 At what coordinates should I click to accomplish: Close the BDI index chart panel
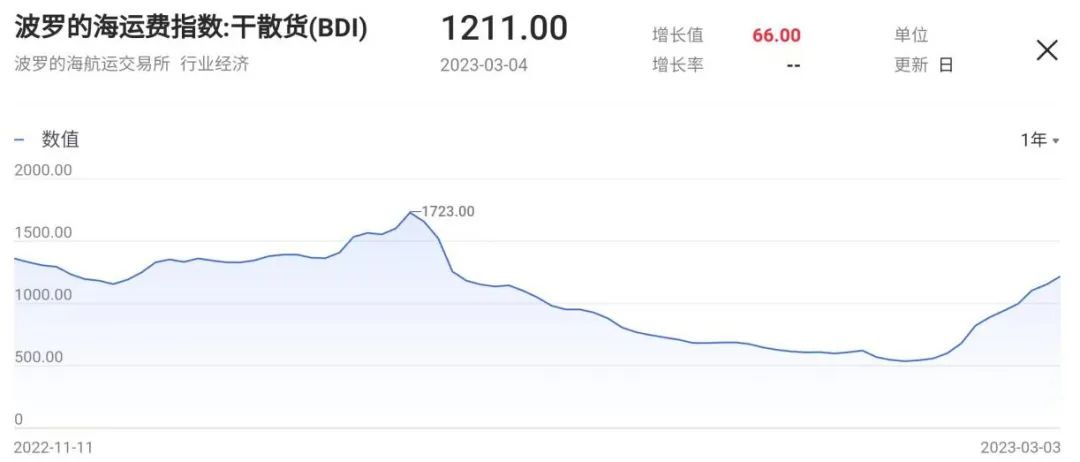click(x=1046, y=50)
